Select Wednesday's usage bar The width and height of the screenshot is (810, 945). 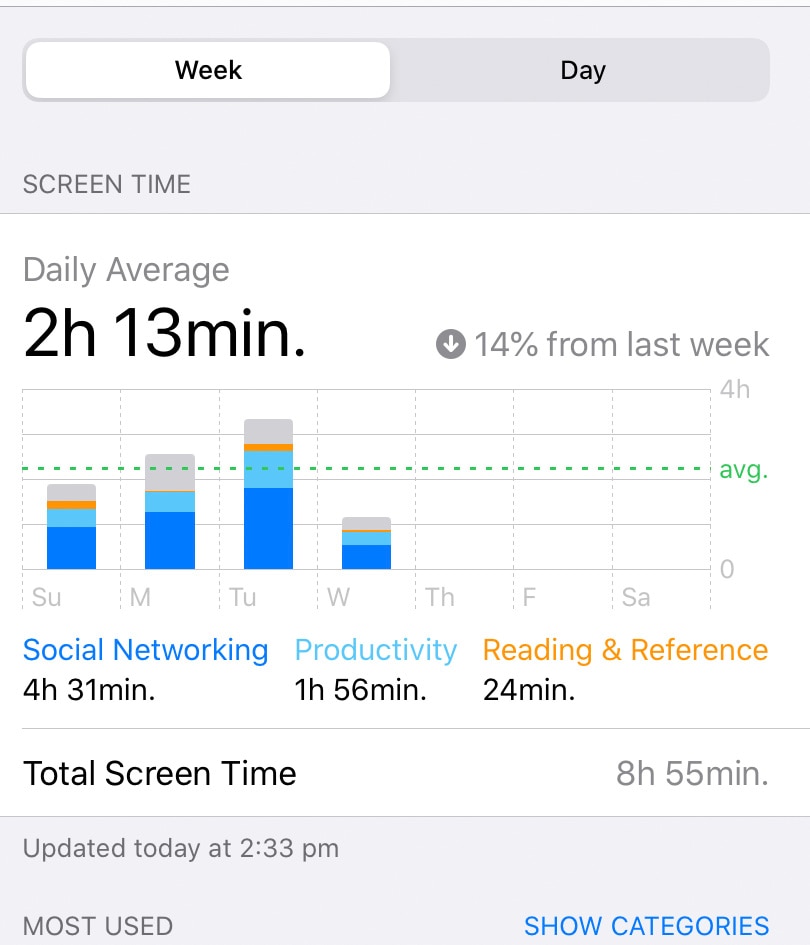click(366, 544)
